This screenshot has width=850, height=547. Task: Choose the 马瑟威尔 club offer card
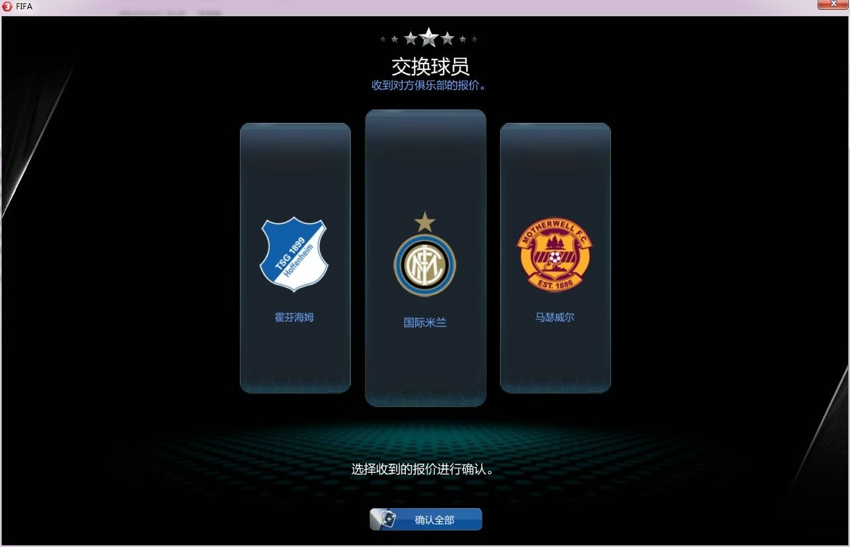click(x=555, y=258)
